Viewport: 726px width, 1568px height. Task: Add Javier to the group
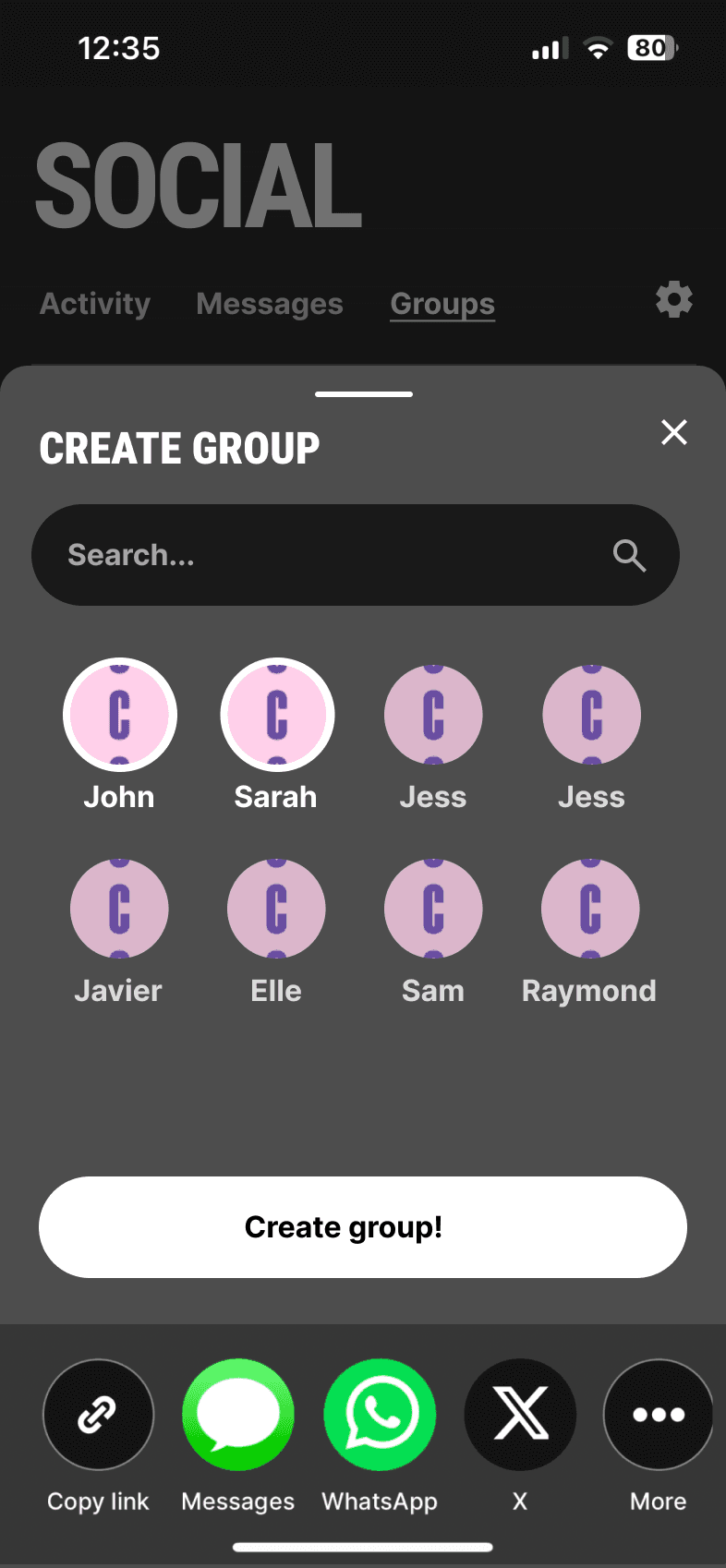click(x=119, y=909)
